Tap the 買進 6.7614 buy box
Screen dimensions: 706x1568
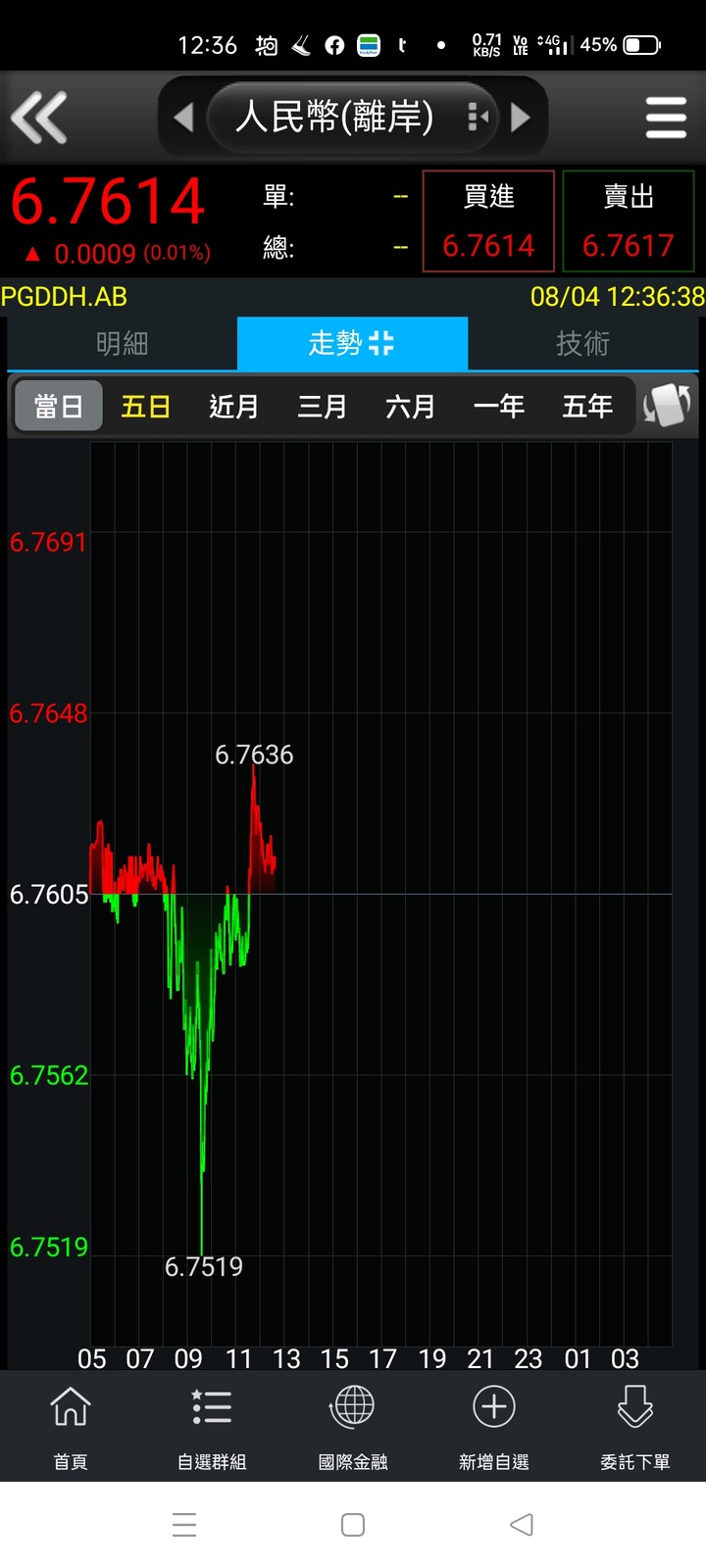tap(488, 220)
